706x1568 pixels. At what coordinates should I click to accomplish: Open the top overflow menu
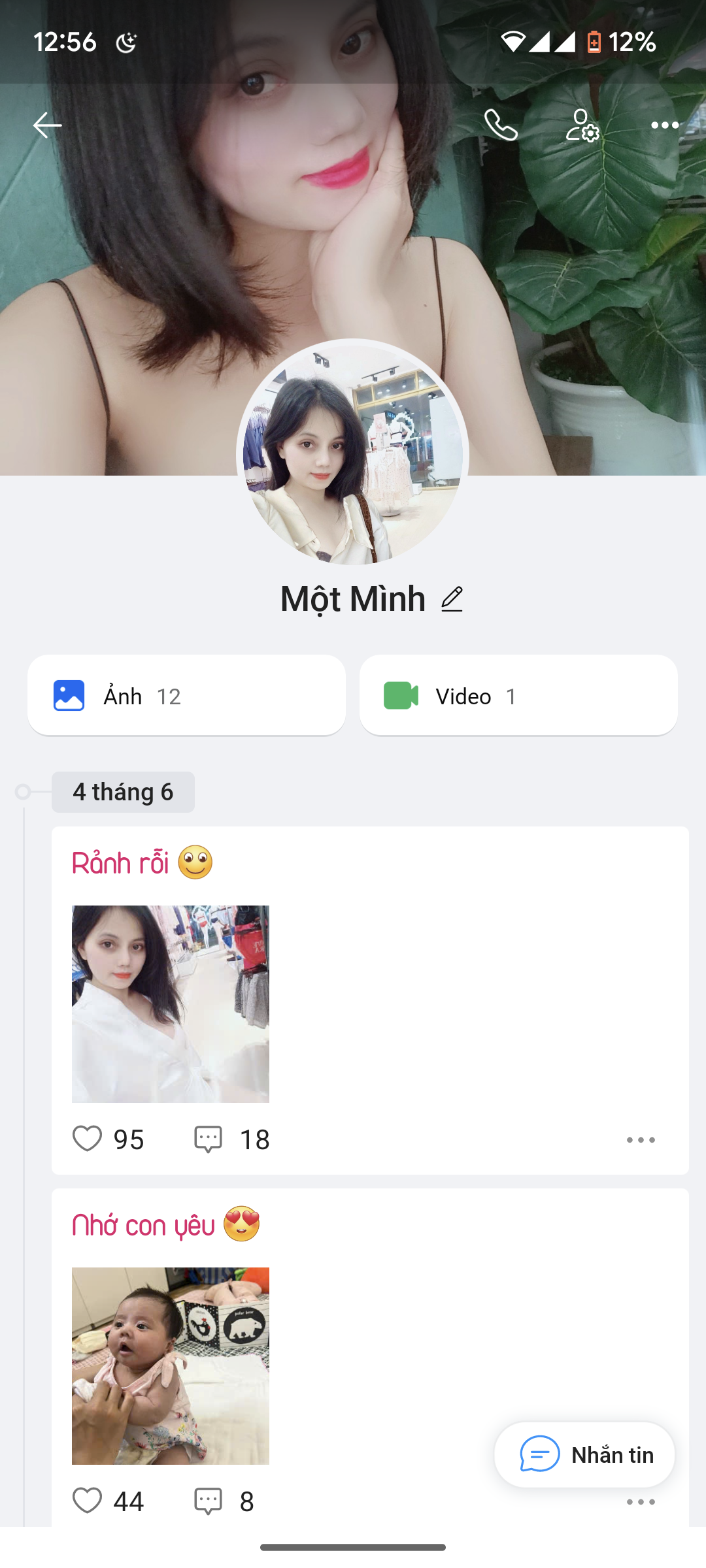pos(664,125)
